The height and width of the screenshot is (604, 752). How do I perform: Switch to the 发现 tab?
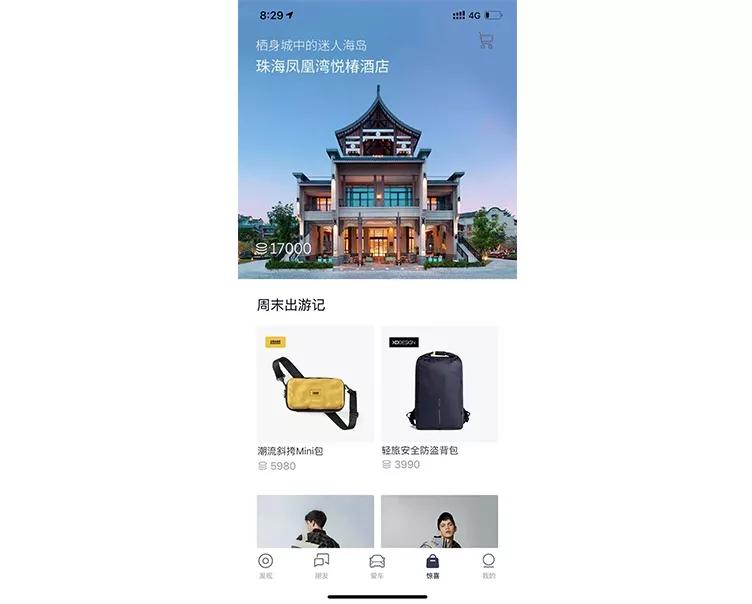pyautogui.click(x=265, y=566)
